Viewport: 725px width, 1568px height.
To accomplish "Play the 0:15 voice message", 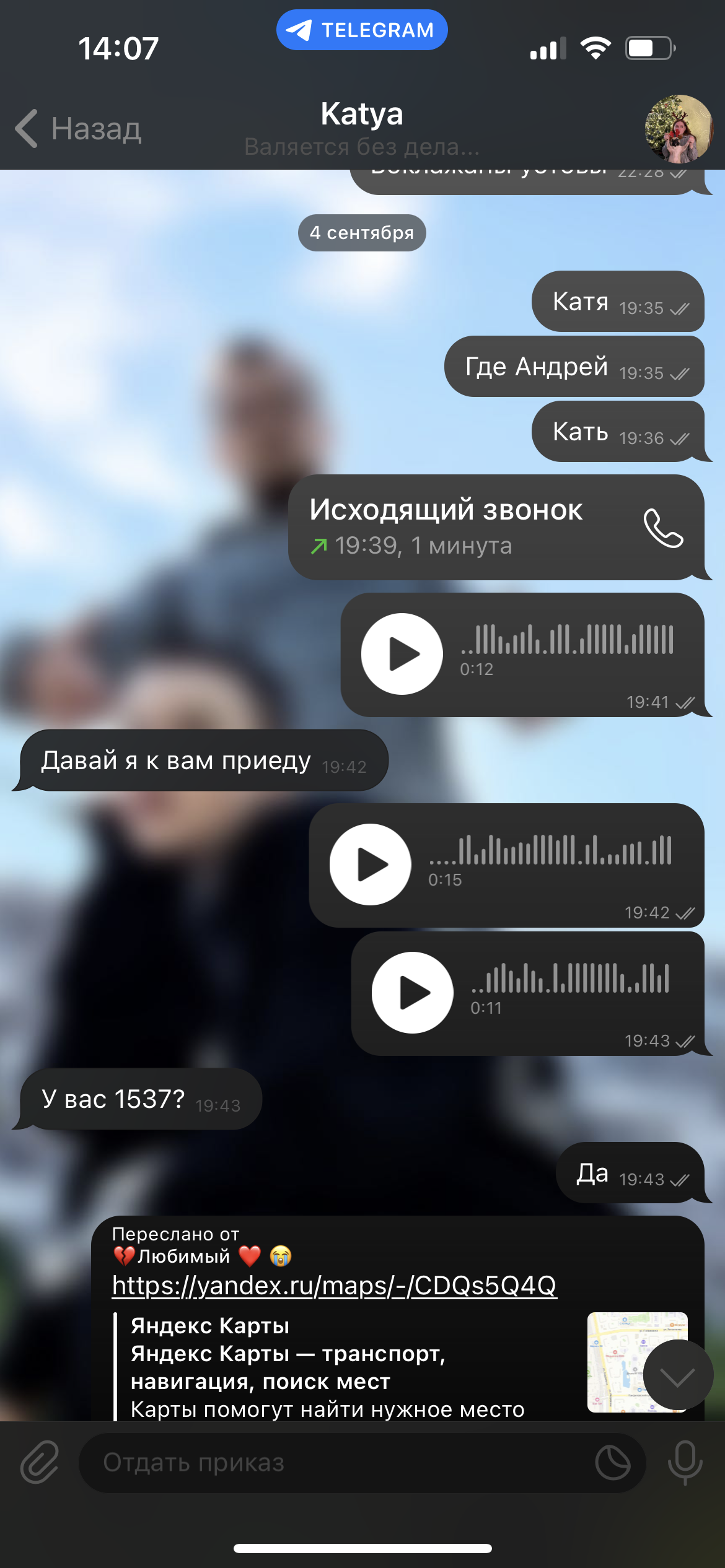I will 371,865.
